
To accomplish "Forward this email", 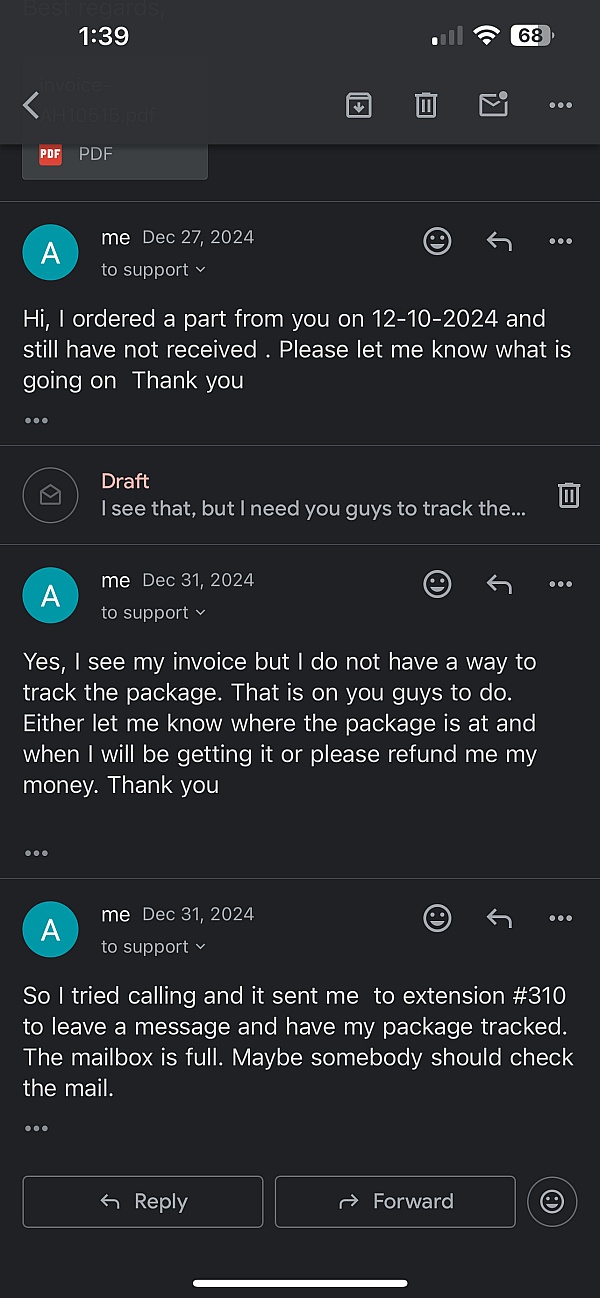I will coord(395,1201).
